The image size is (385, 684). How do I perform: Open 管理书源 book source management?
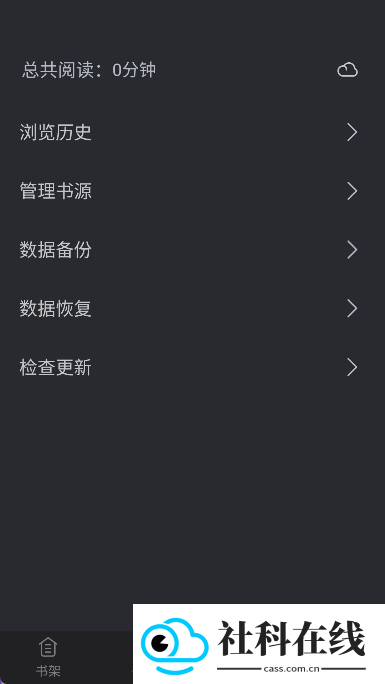point(192,191)
